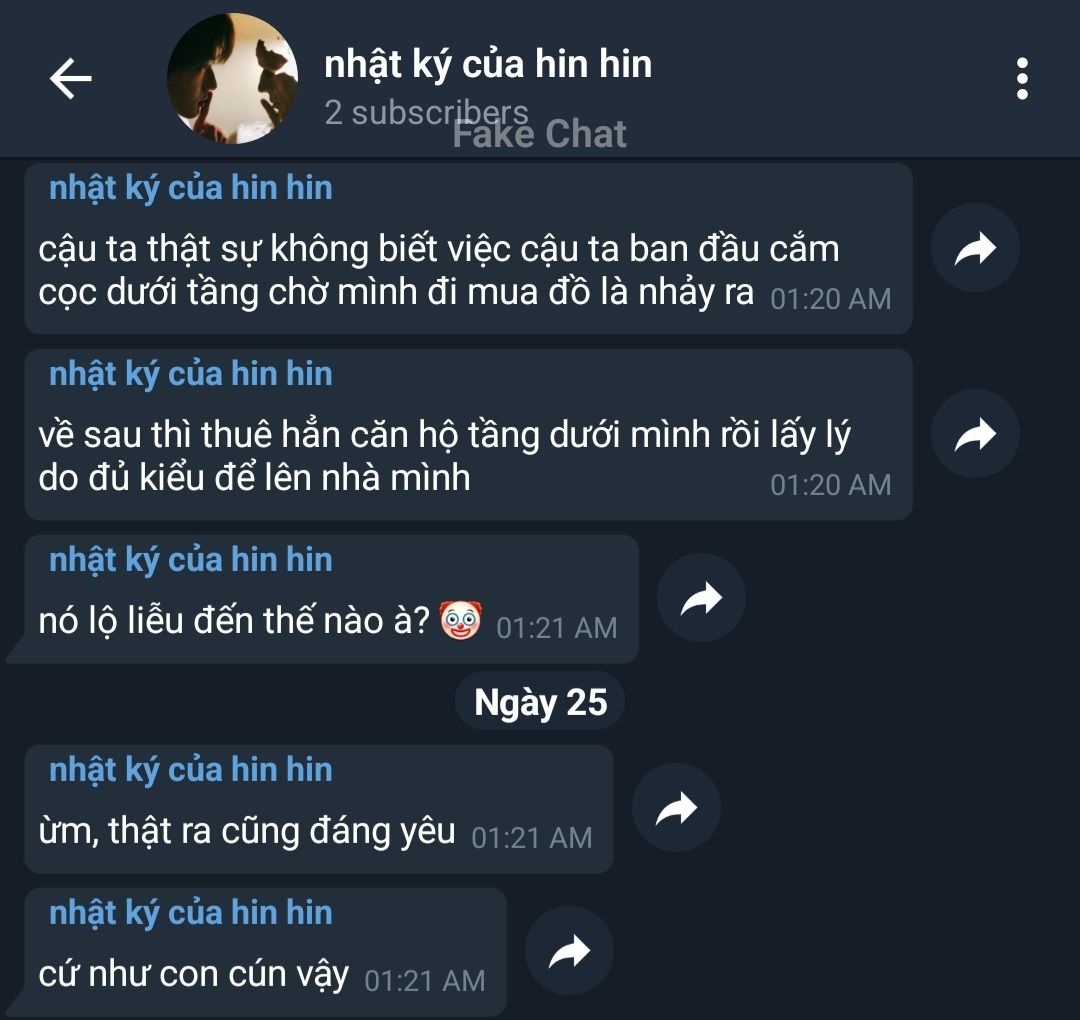The height and width of the screenshot is (1020, 1080).
Task: Forward the message ending "là nhảy ra"
Action: click(x=975, y=248)
